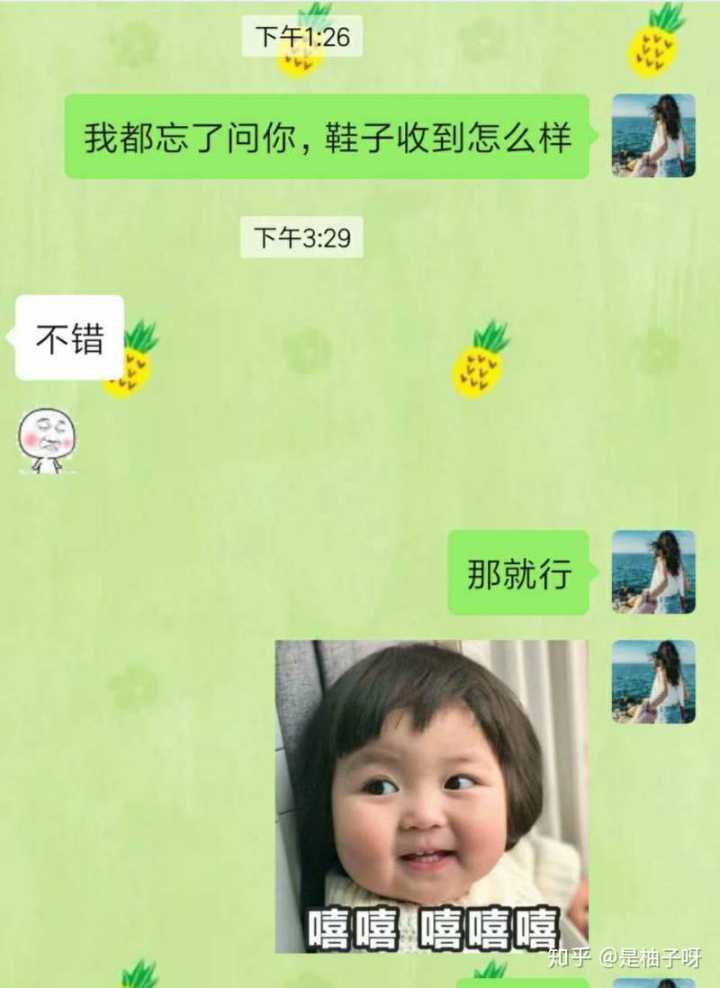Tap the avatar beside the baby sticker message
Image resolution: width=720 pixels, height=988 pixels.
[653, 681]
